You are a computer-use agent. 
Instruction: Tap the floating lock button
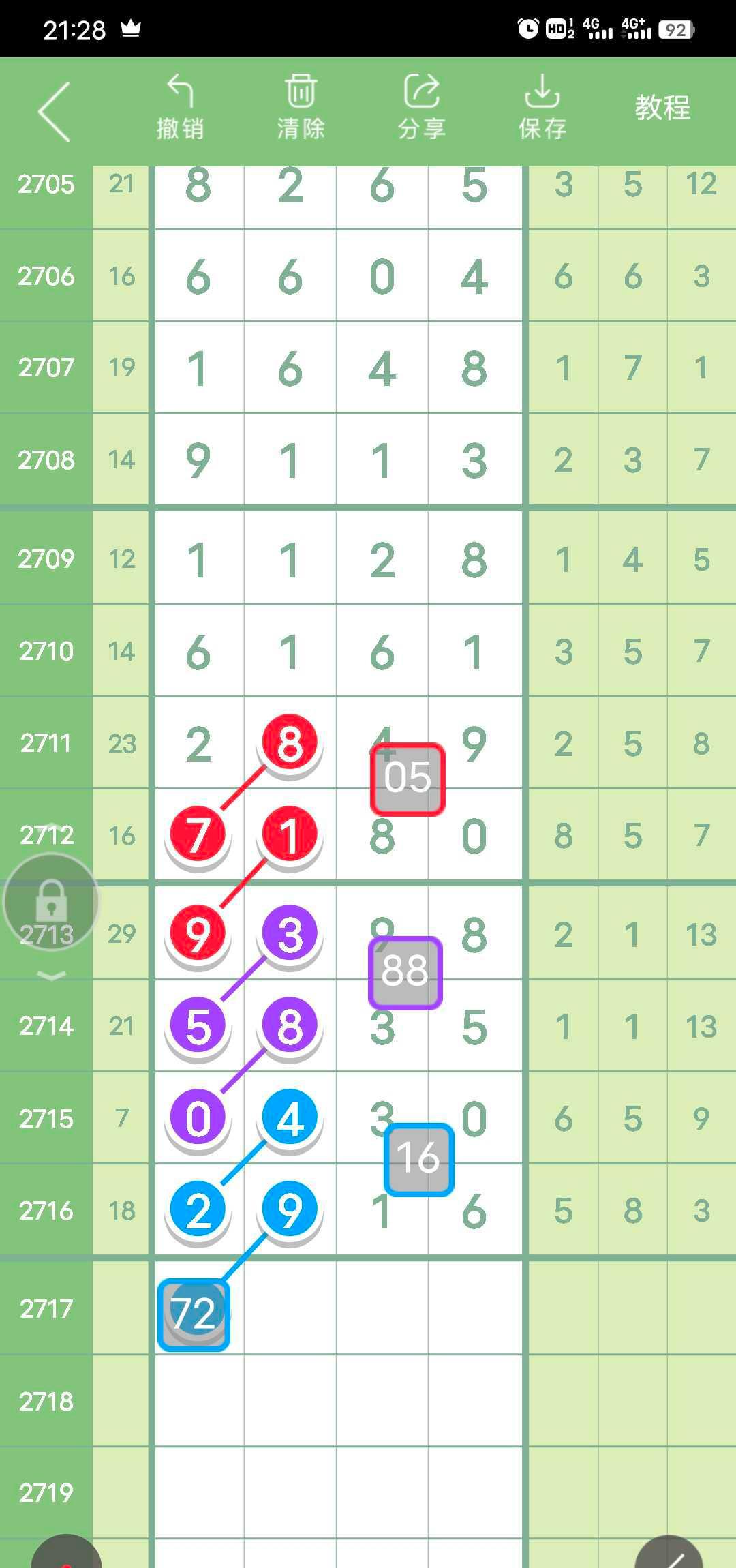51,901
